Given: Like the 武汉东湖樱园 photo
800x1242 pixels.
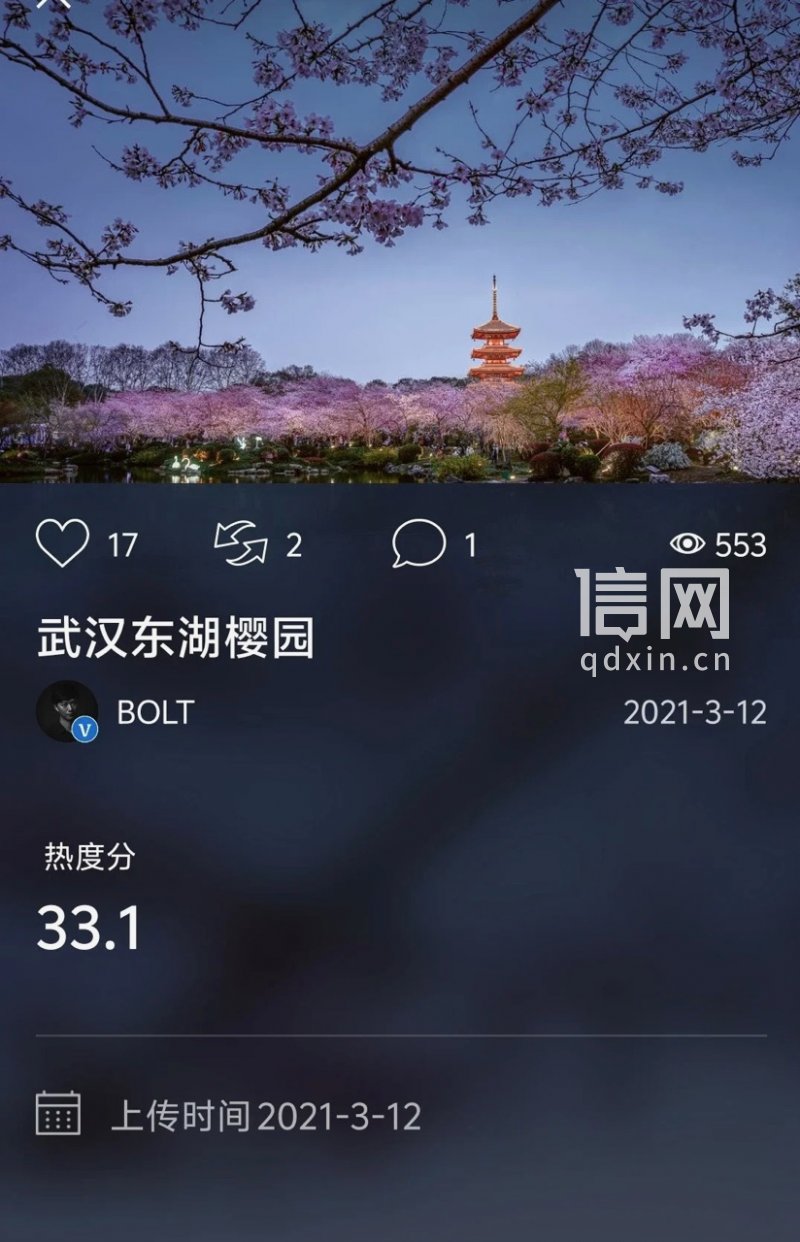Looking at the screenshot, I should (63, 544).
